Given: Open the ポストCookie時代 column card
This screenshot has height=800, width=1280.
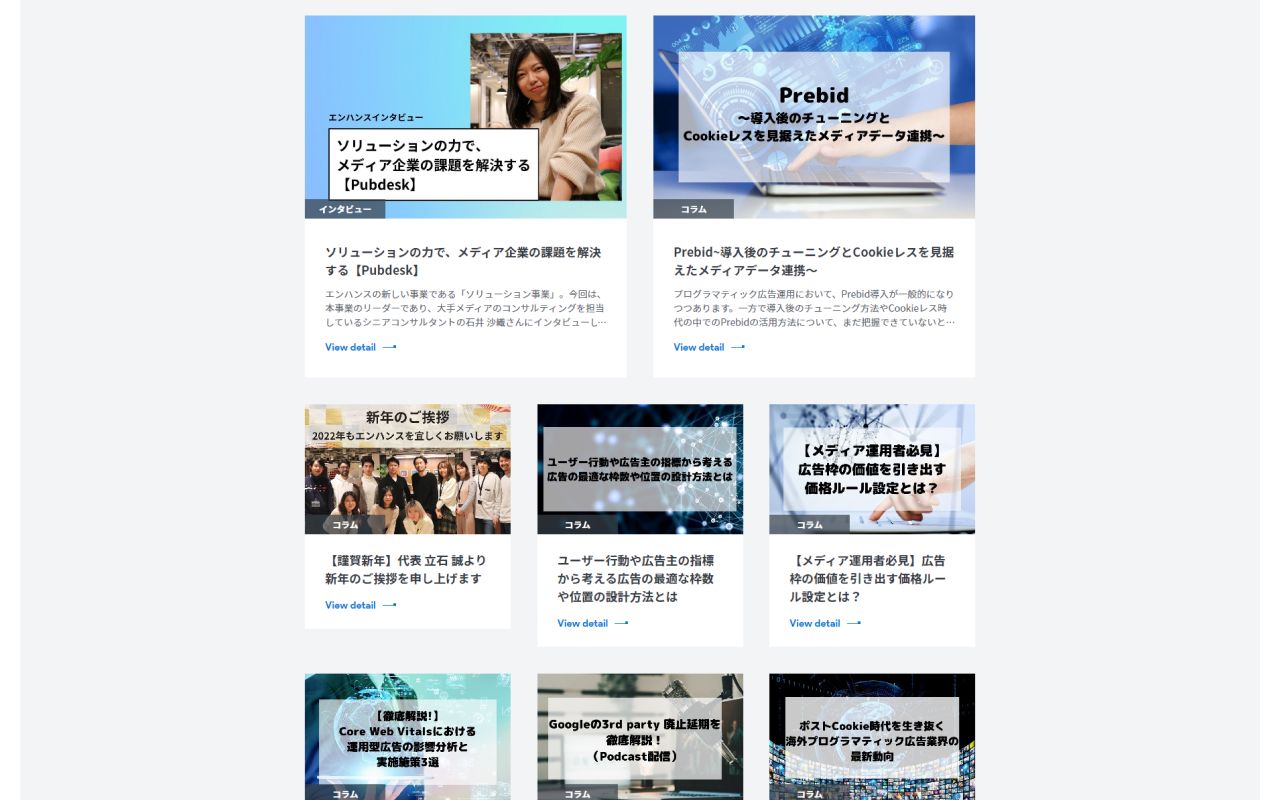Looking at the screenshot, I should (871, 738).
